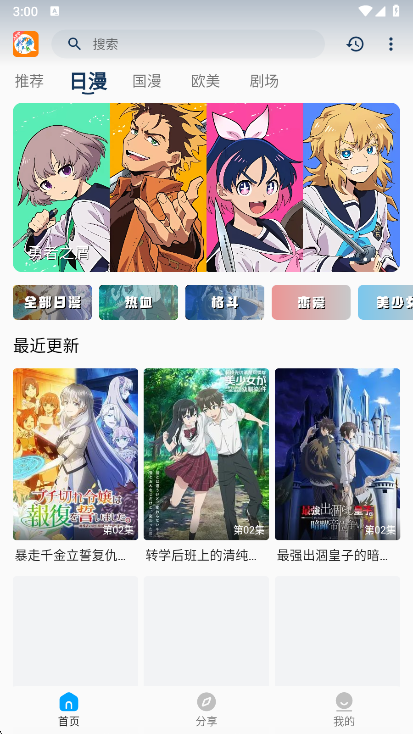The image size is (413, 734).
Task: Open the 转学后班上的清纯 anime card
Action: point(206,465)
